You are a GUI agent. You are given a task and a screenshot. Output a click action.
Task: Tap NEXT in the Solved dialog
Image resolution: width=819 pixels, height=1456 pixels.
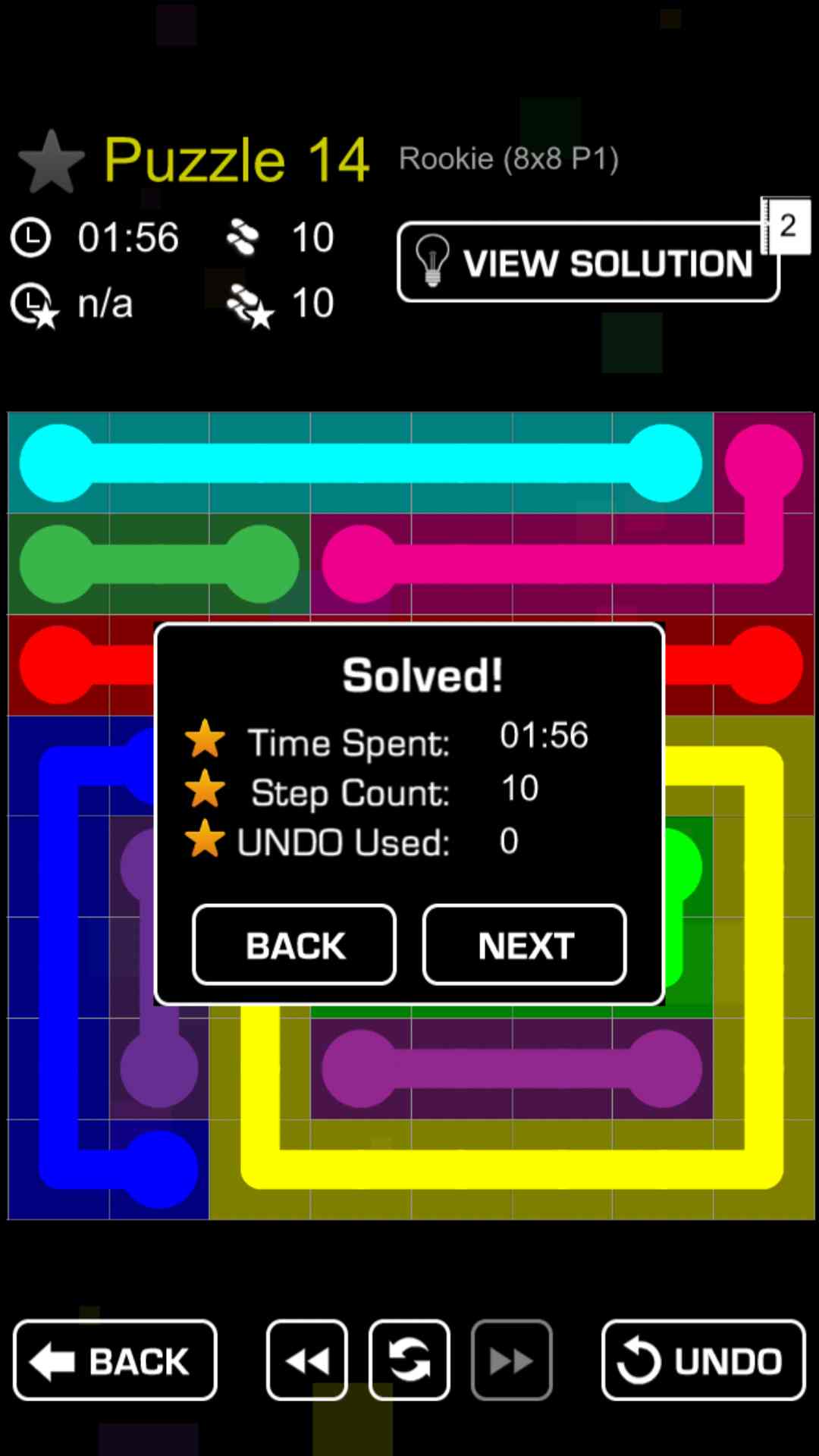click(524, 945)
